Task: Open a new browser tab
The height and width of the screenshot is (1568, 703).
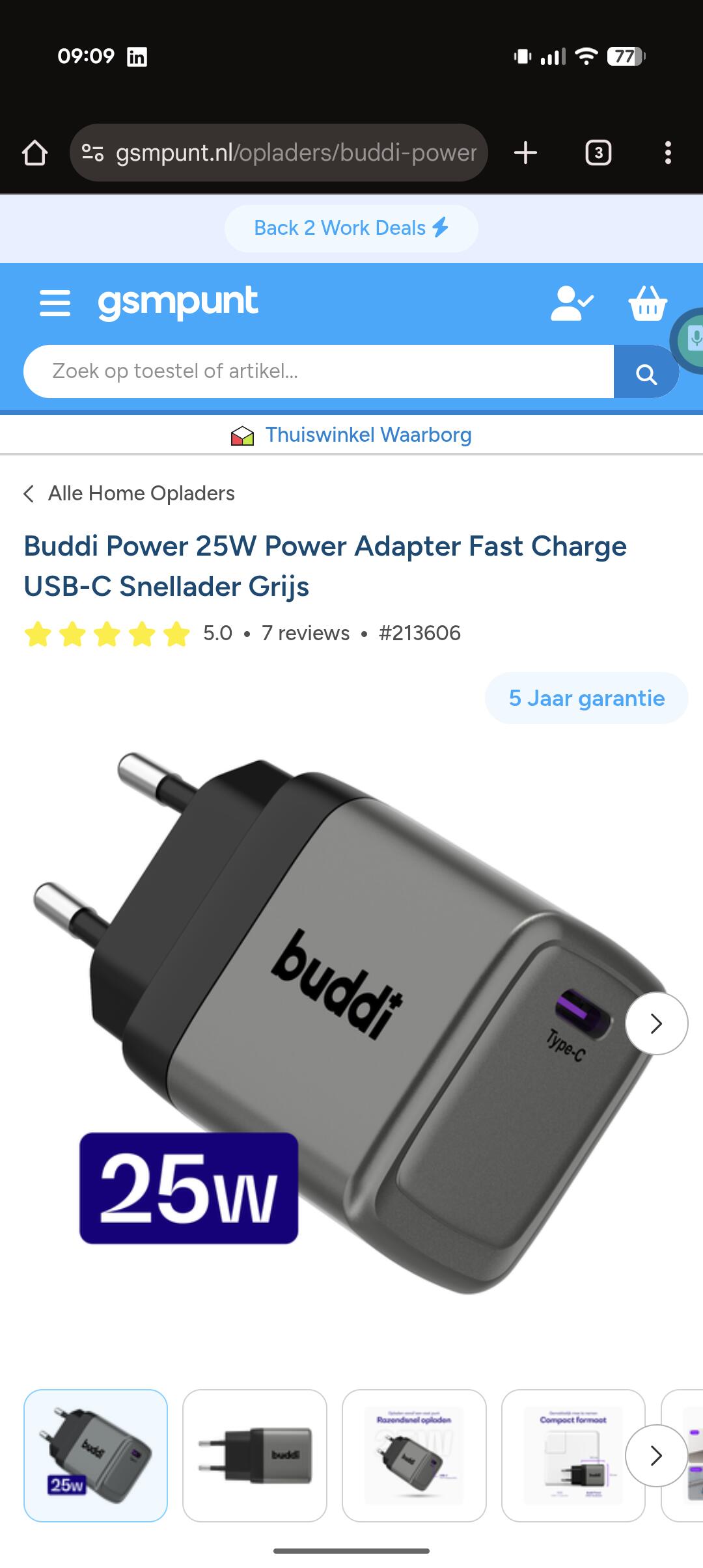Action: [525, 154]
